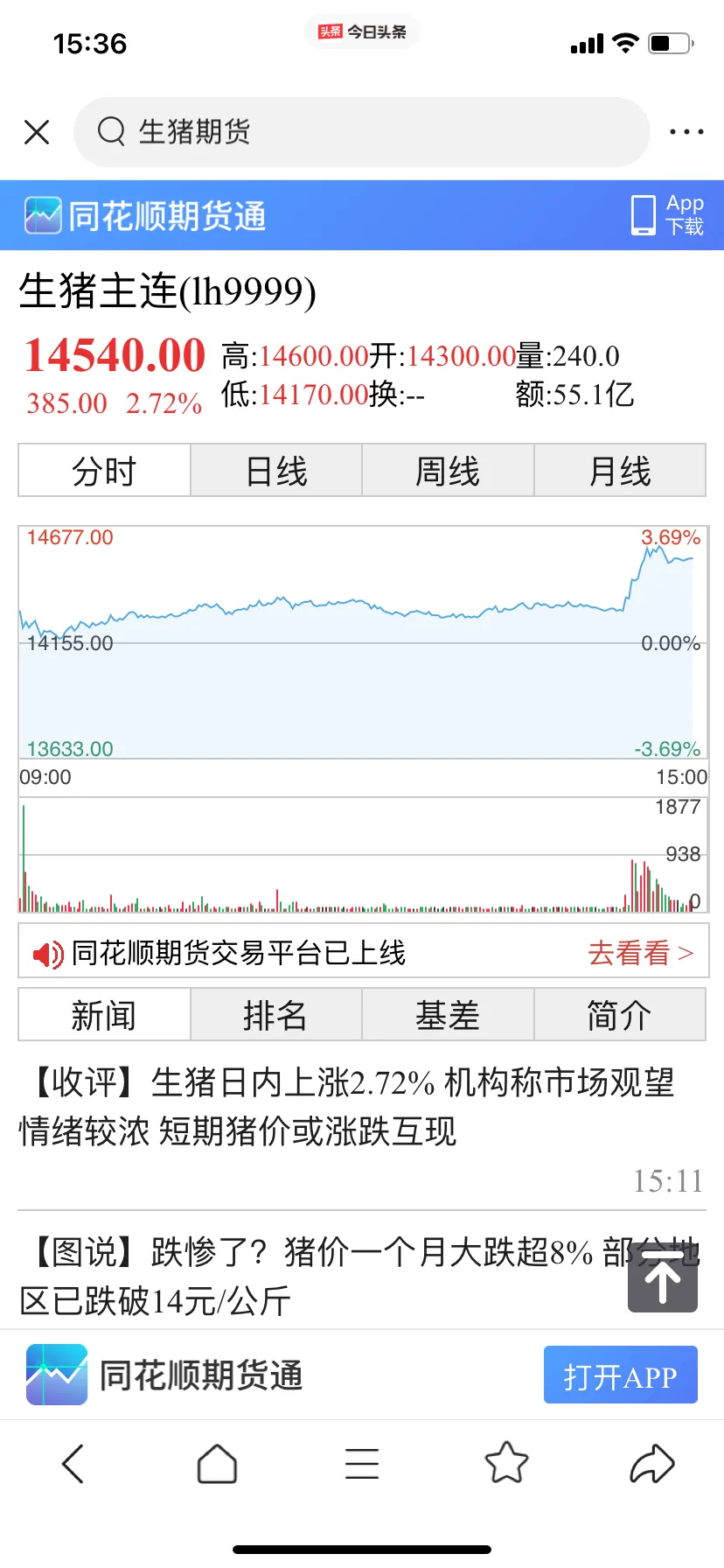The image size is (724, 1568).
Task: Tap the 打开APP button
Action: pyautogui.click(x=621, y=1375)
